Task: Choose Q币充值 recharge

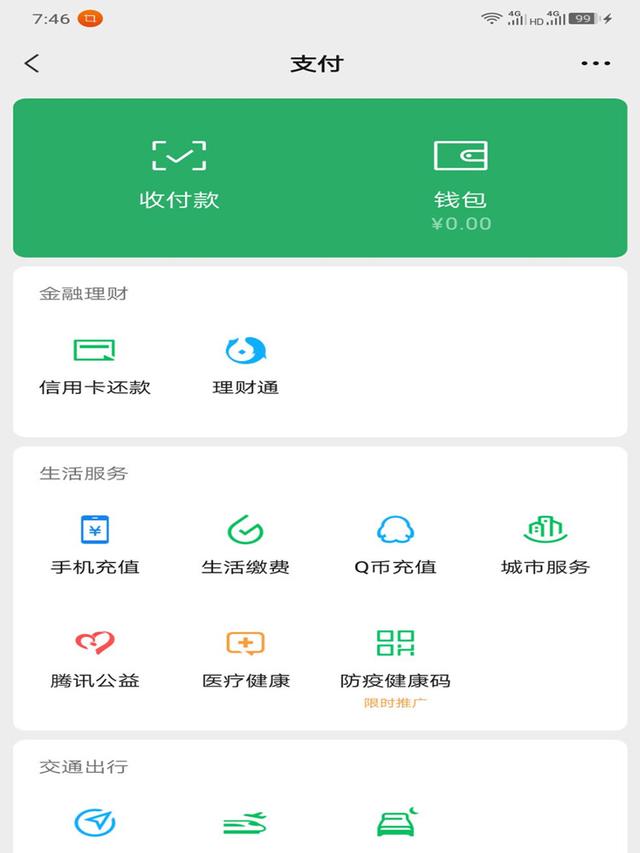Action: pyautogui.click(x=396, y=544)
